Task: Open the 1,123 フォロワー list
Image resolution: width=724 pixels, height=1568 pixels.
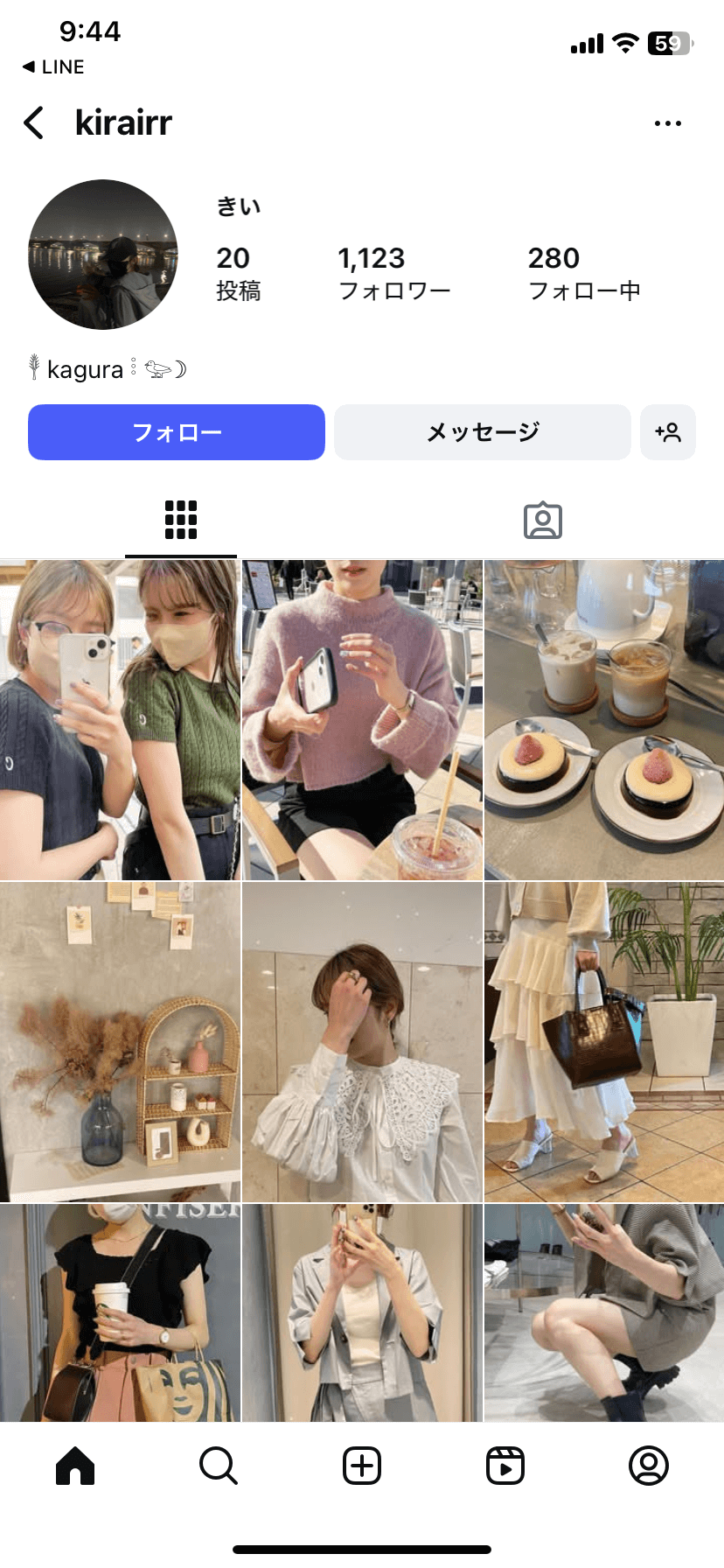Action: pyautogui.click(x=393, y=272)
